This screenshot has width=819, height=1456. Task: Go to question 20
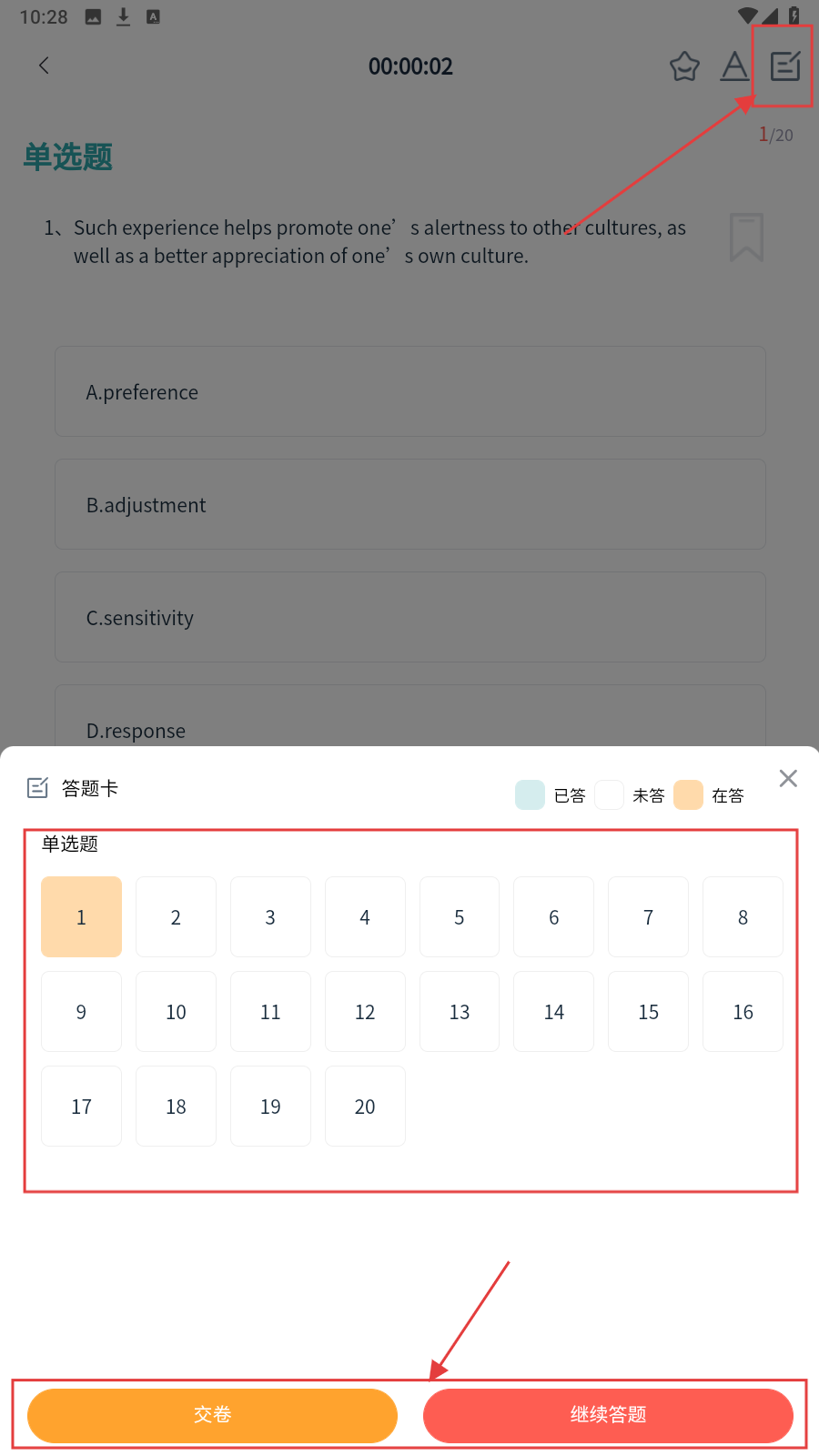pos(365,1107)
